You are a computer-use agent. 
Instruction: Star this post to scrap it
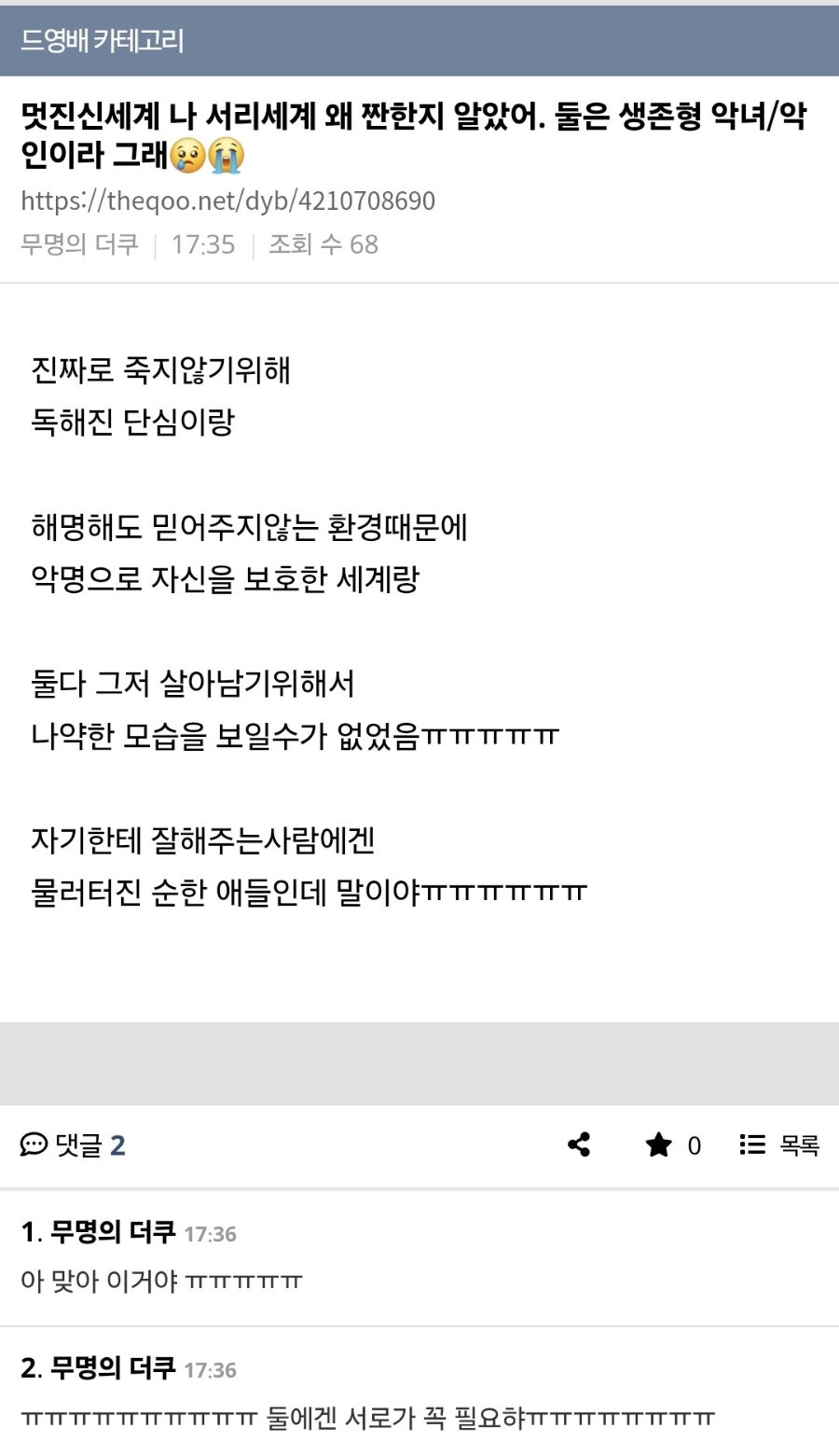click(x=673, y=1144)
